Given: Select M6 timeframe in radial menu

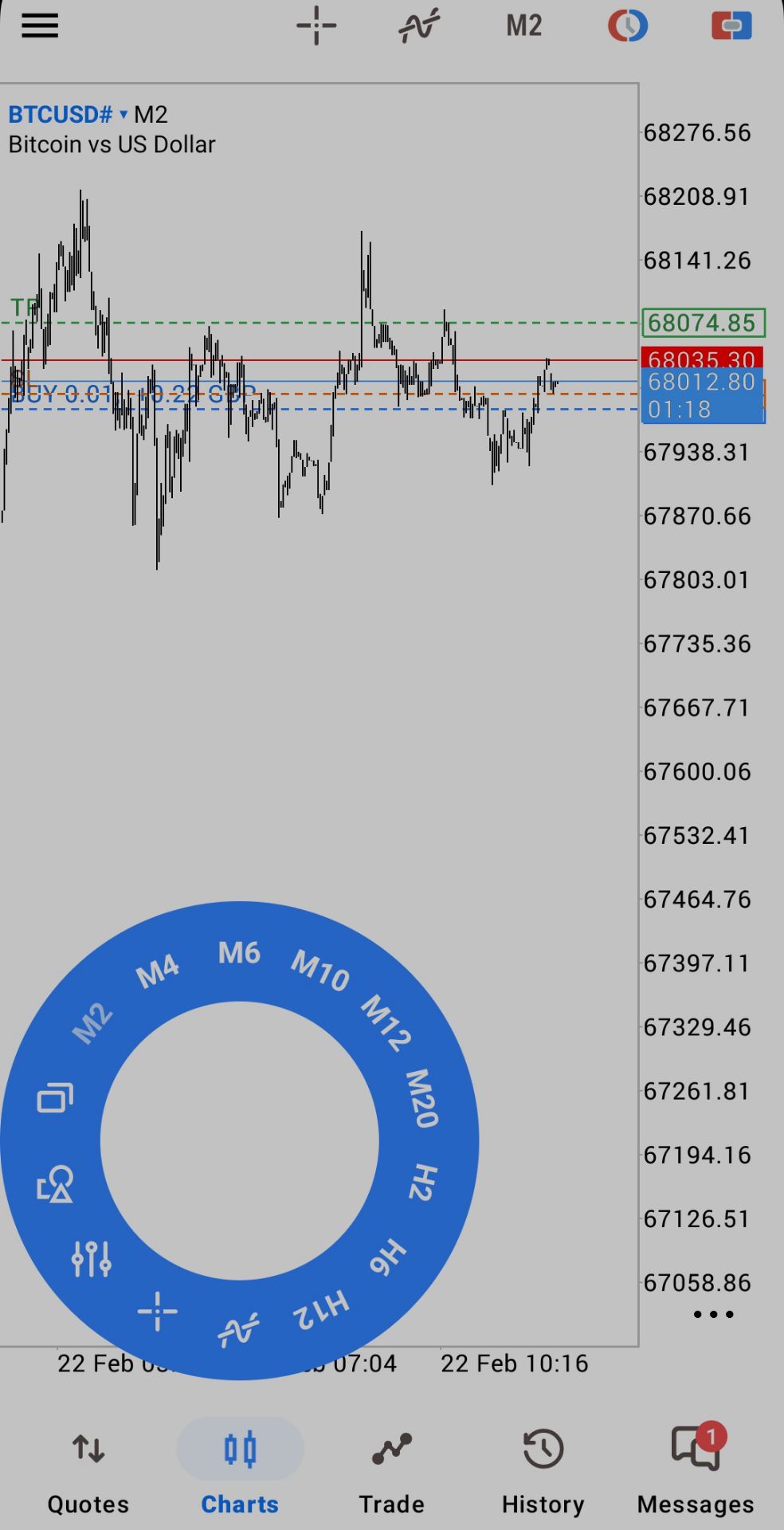Looking at the screenshot, I should tap(239, 952).
